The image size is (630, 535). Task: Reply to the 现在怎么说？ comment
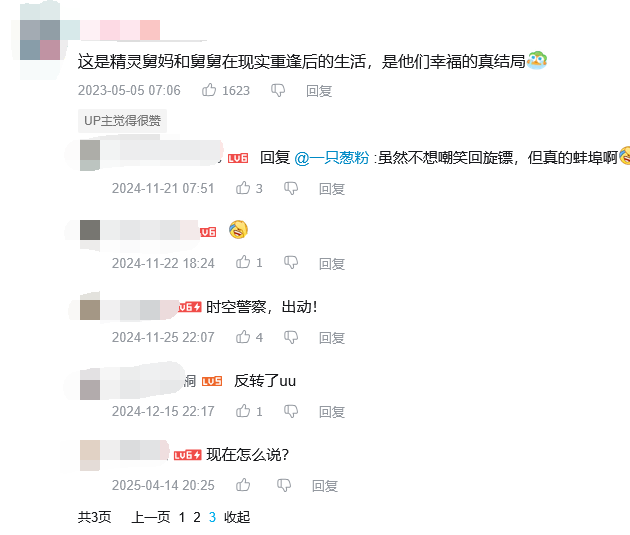[325, 486]
